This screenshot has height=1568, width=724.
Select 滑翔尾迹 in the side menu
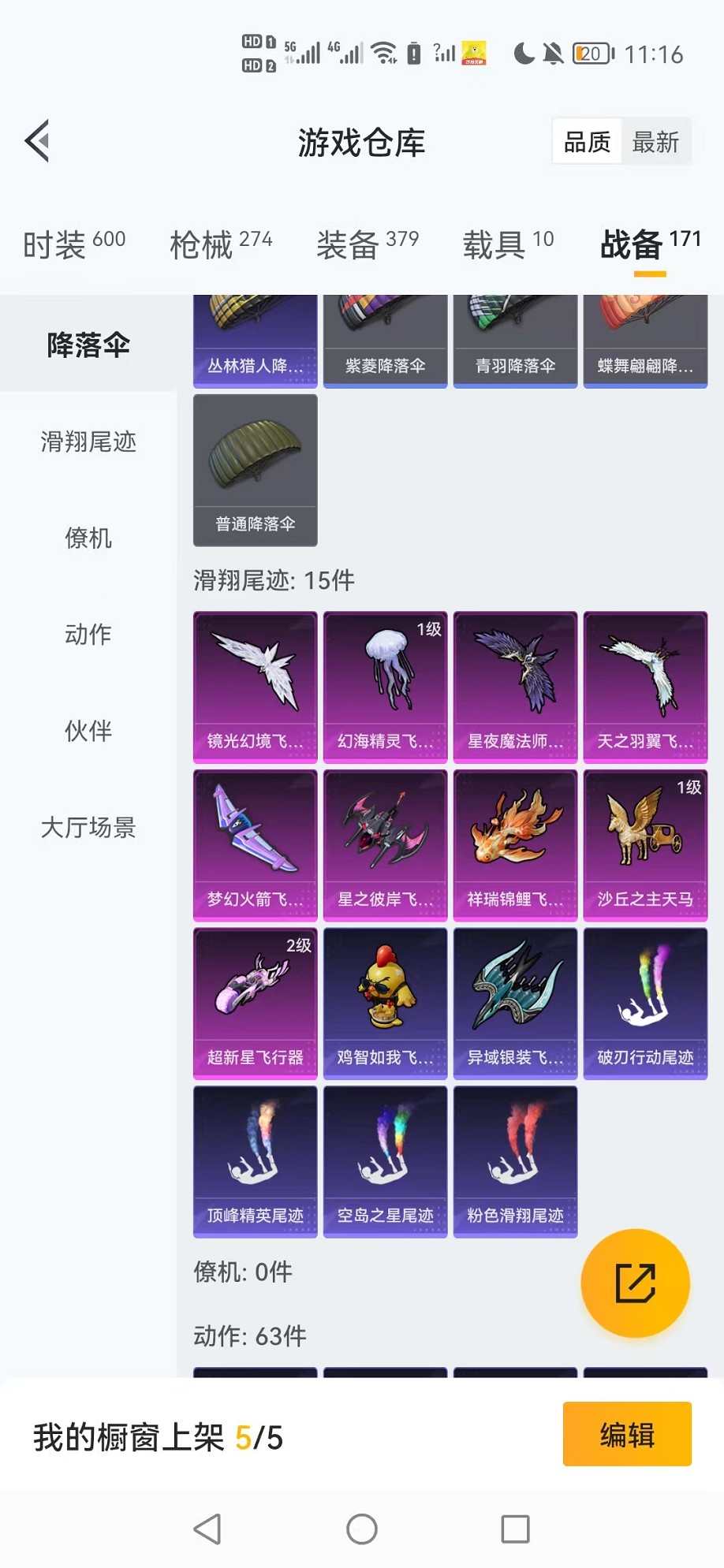[88, 441]
